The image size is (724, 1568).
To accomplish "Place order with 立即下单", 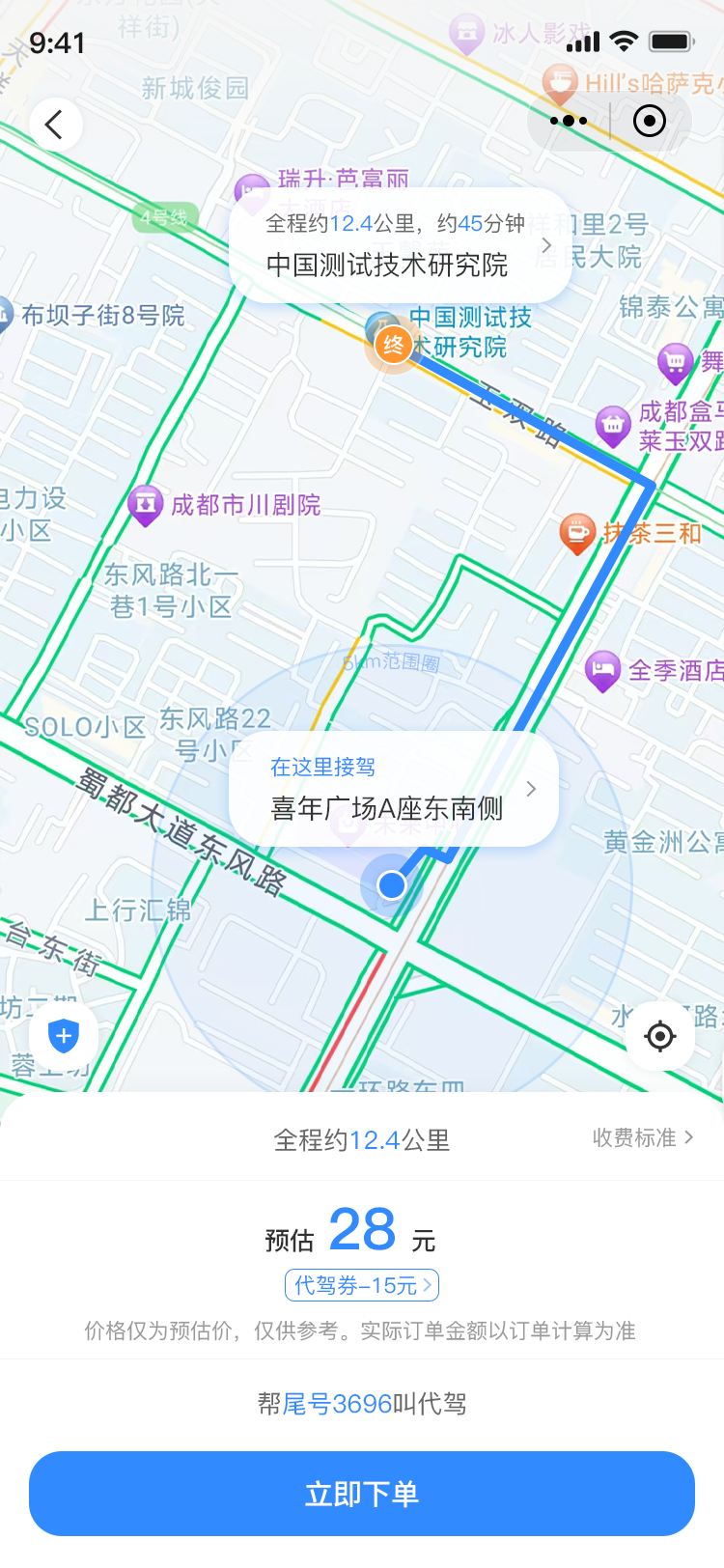I will click(362, 1494).
